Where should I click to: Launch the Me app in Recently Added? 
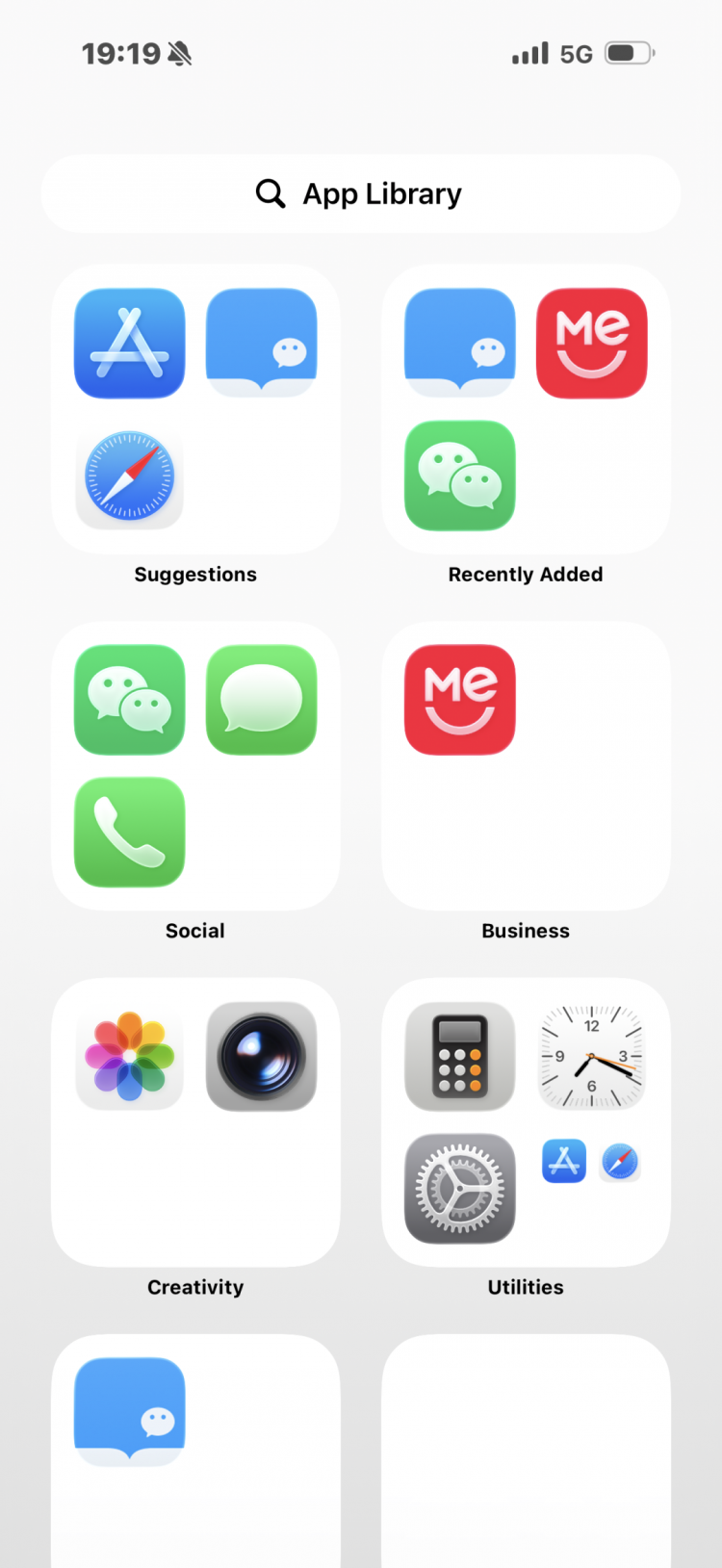point(592,344)
